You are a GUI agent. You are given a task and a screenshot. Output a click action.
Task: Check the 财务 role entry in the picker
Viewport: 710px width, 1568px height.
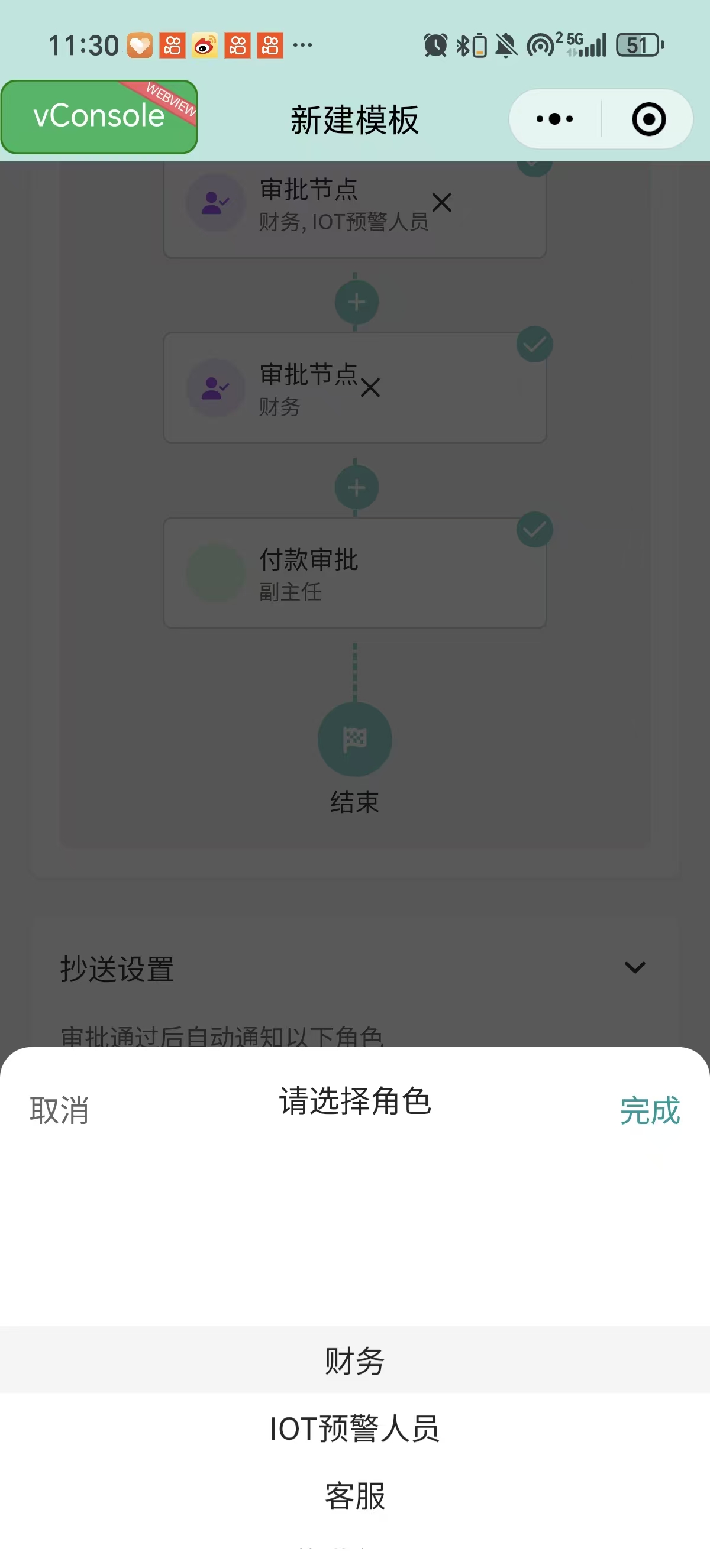[355, 1362]
